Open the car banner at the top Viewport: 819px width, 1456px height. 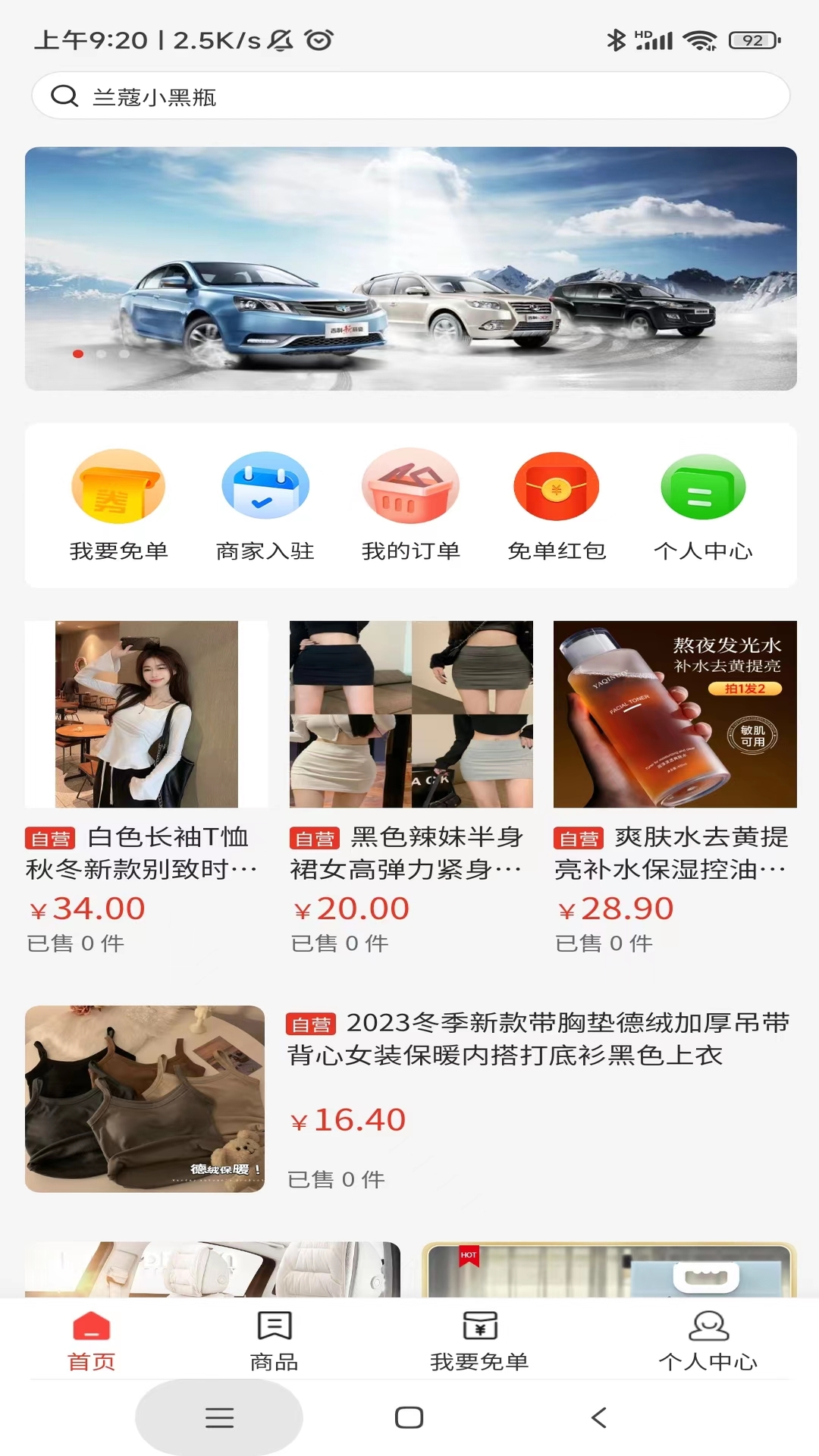point(409,268)
